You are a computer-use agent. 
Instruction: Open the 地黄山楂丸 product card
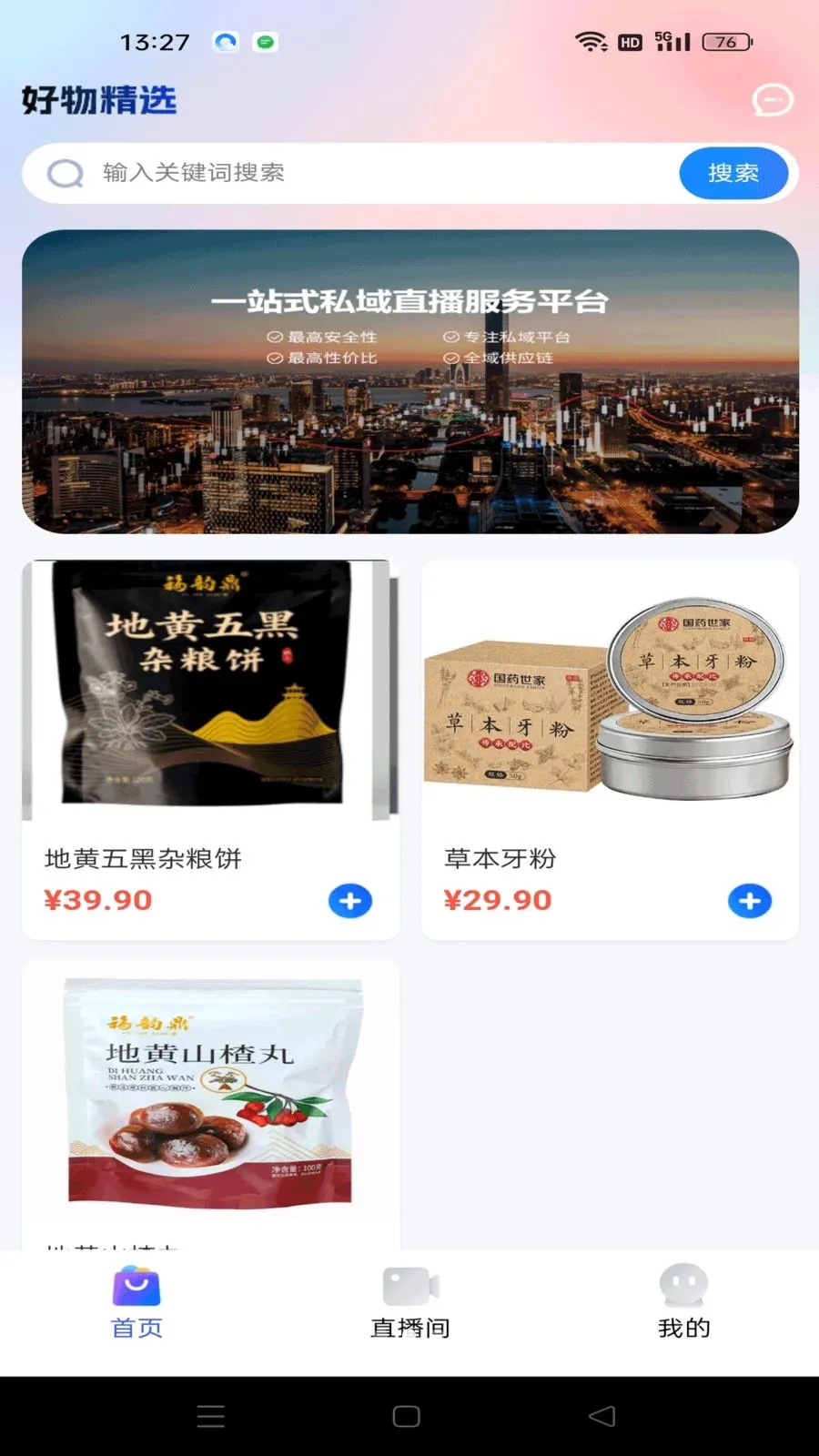210,1103
